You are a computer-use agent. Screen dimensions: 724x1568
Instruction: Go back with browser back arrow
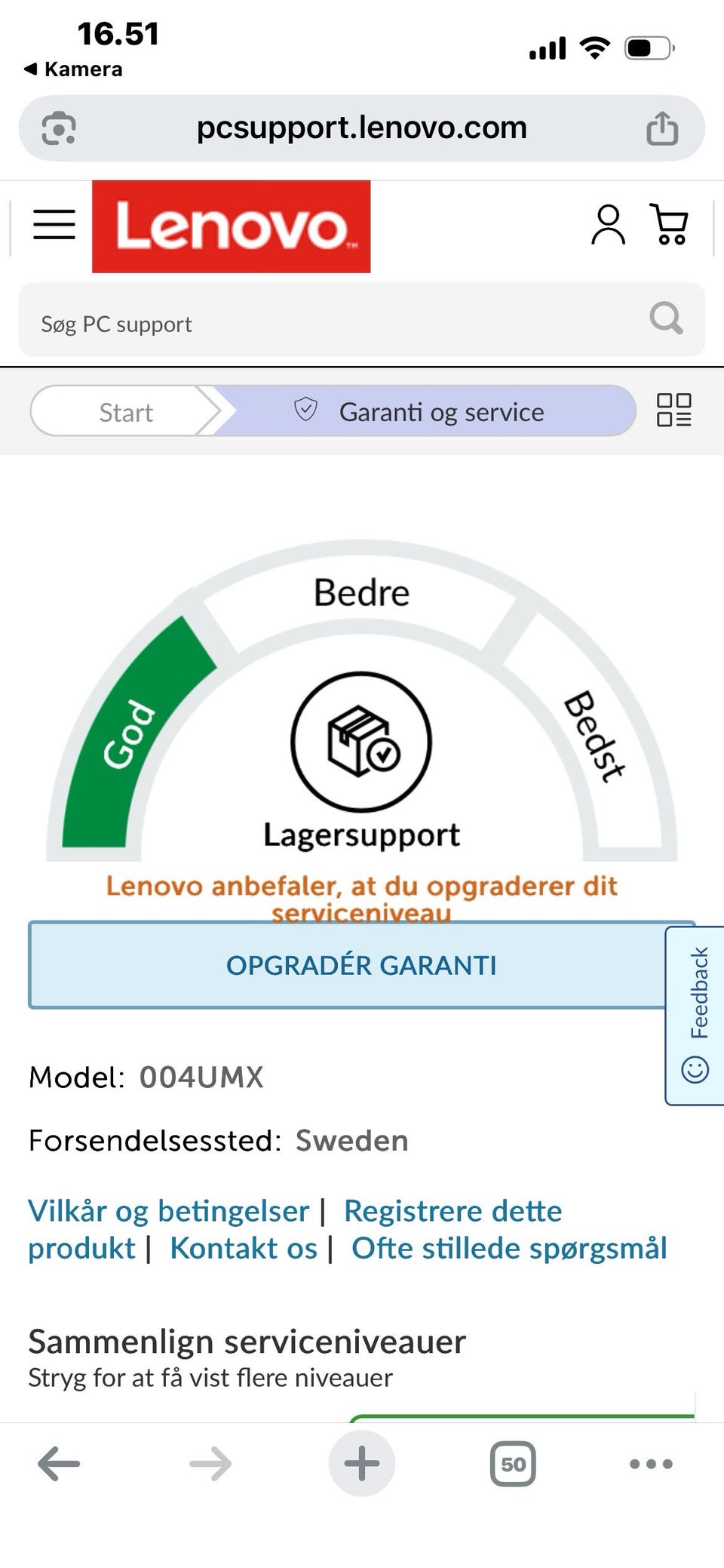[59, 1464]
